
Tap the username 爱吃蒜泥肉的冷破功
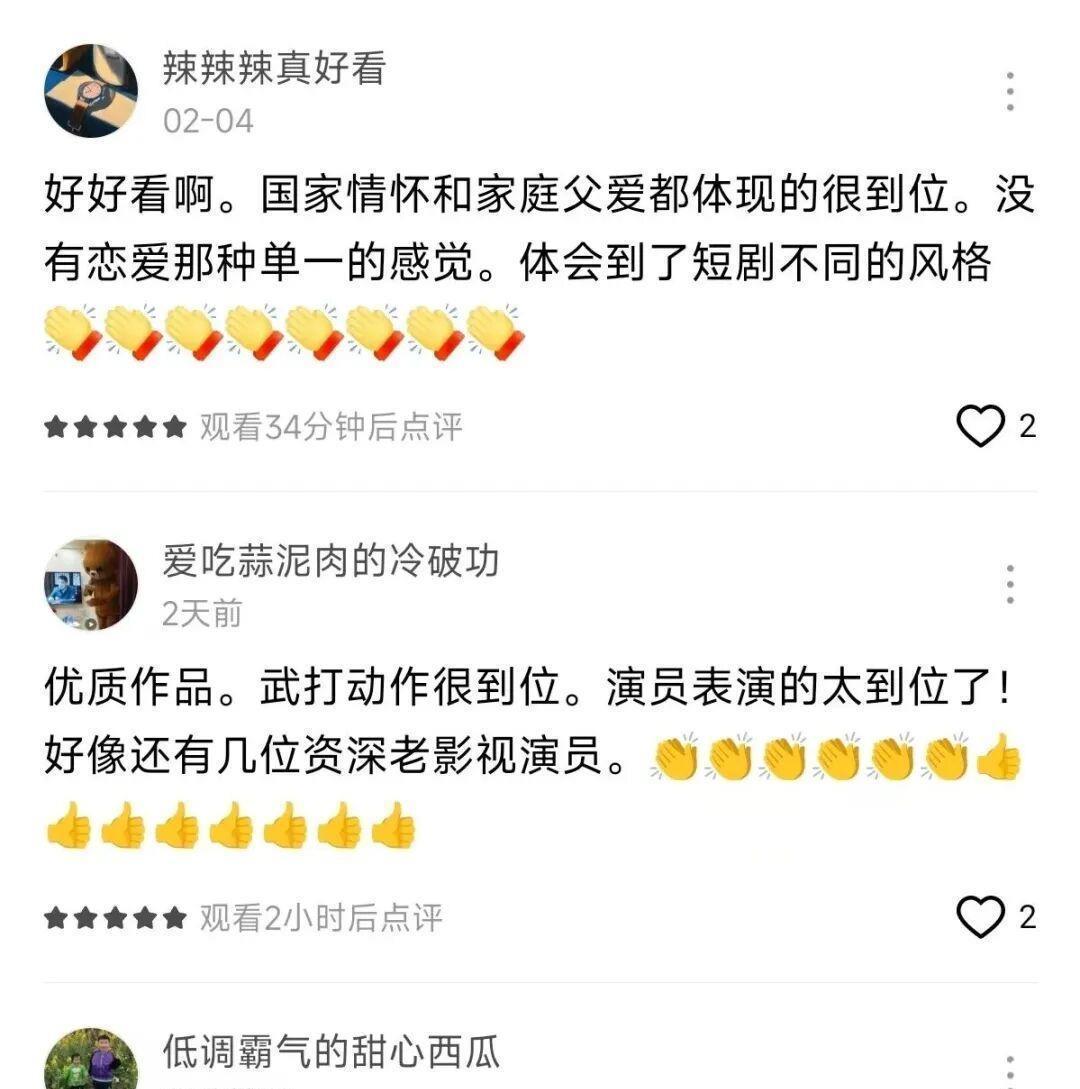(x=331, y=561)
